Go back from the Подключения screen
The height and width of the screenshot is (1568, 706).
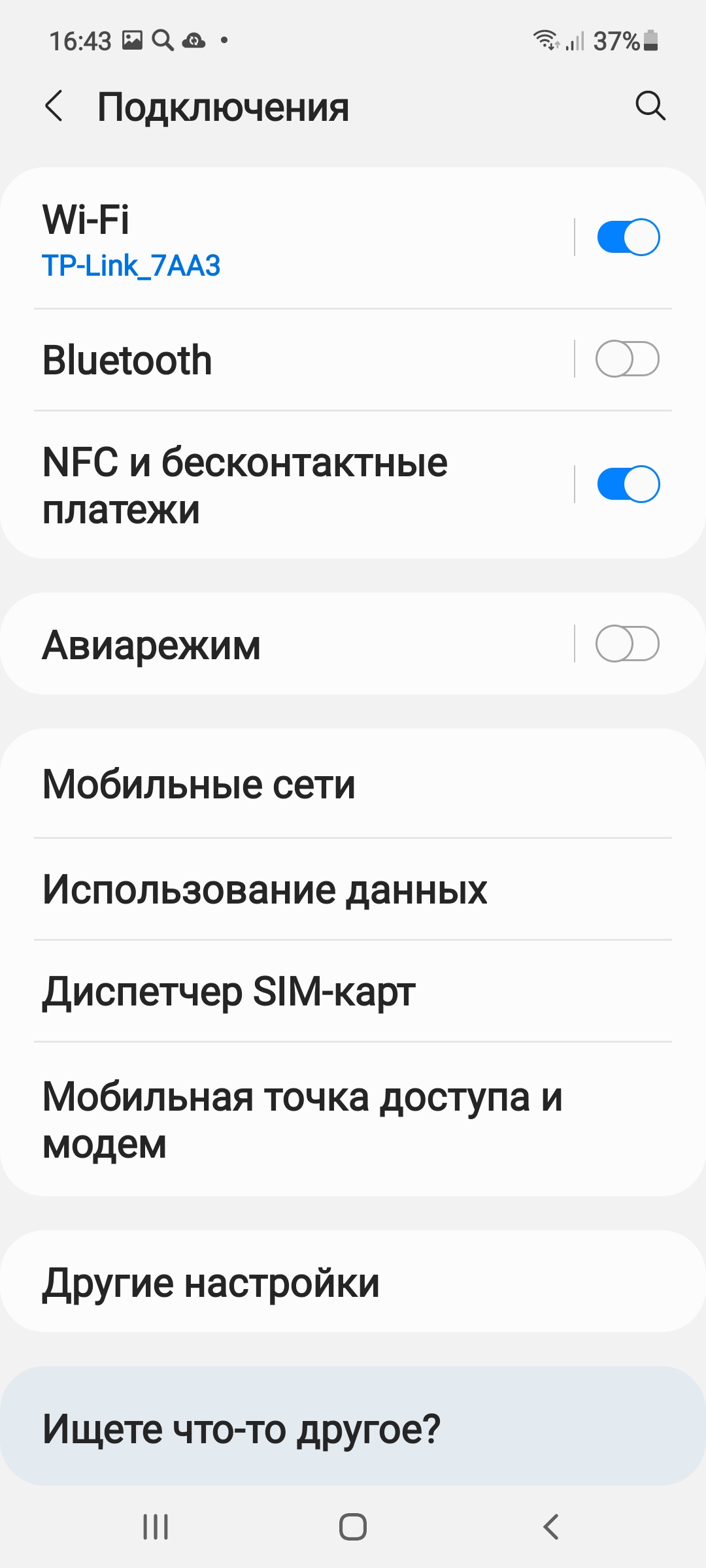54,106
